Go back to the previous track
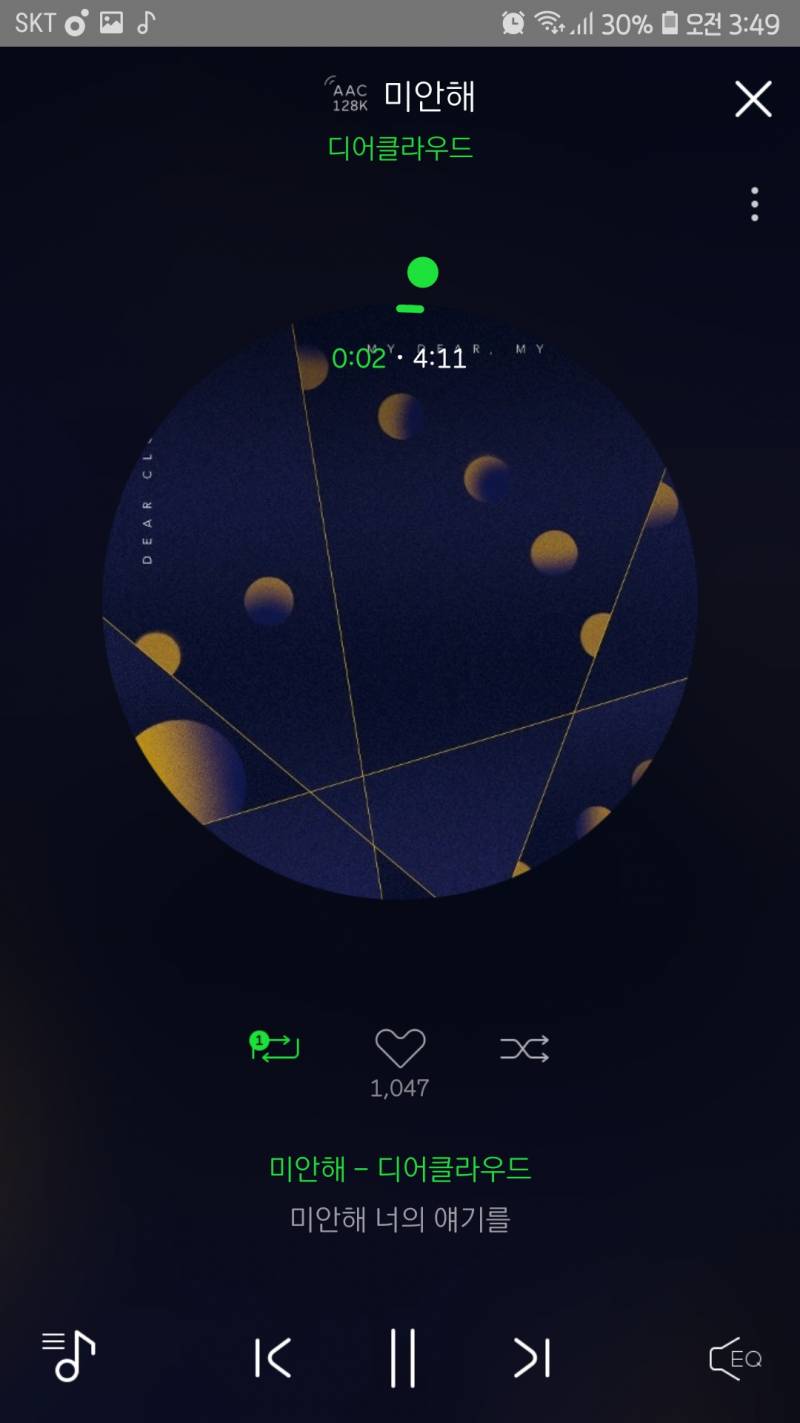This screenshot has height=1423, width=800. (x=271, y=1357)
